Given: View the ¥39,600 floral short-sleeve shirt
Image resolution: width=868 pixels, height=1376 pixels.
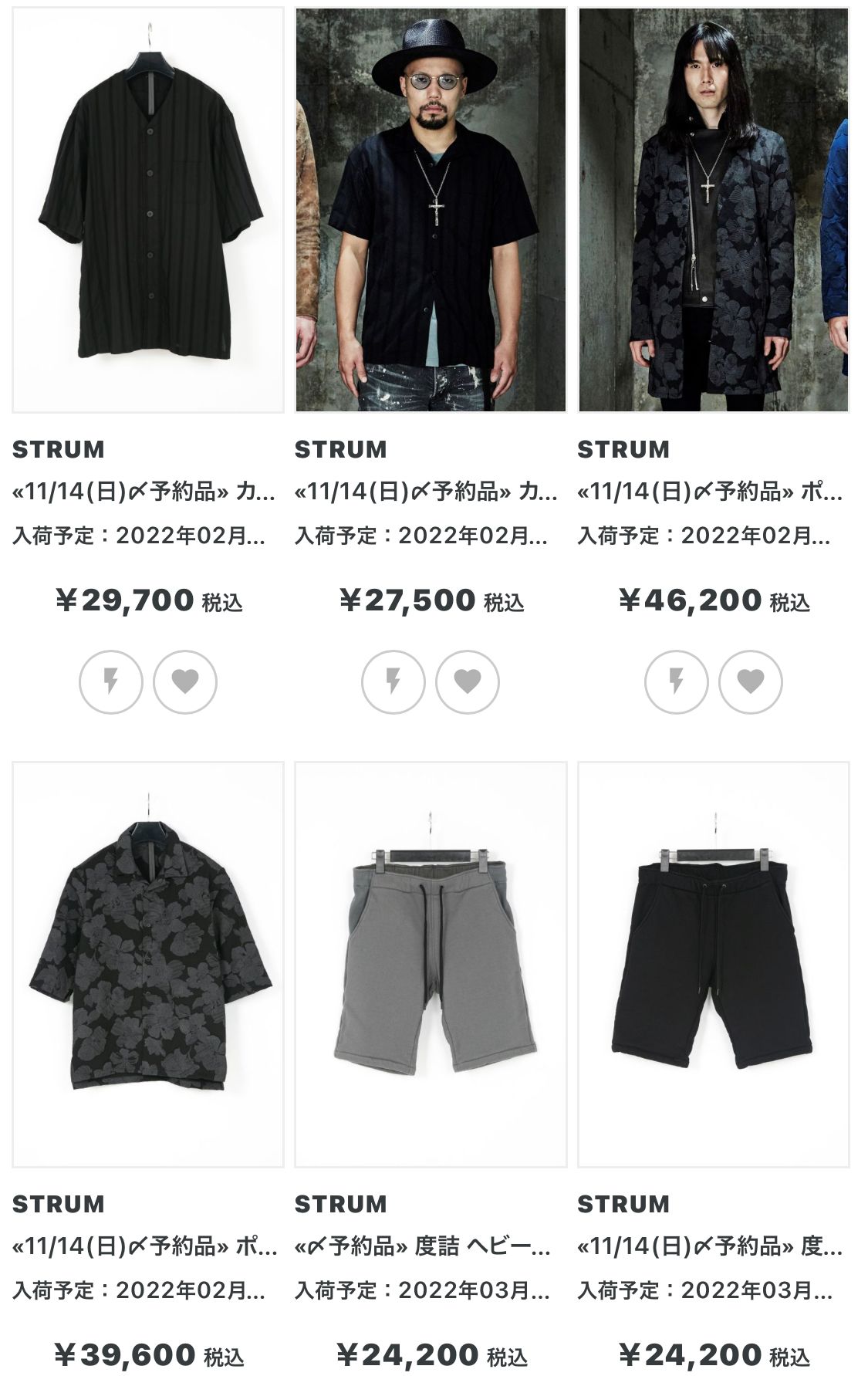Looking at the screenshot, I should pos(148,965).
